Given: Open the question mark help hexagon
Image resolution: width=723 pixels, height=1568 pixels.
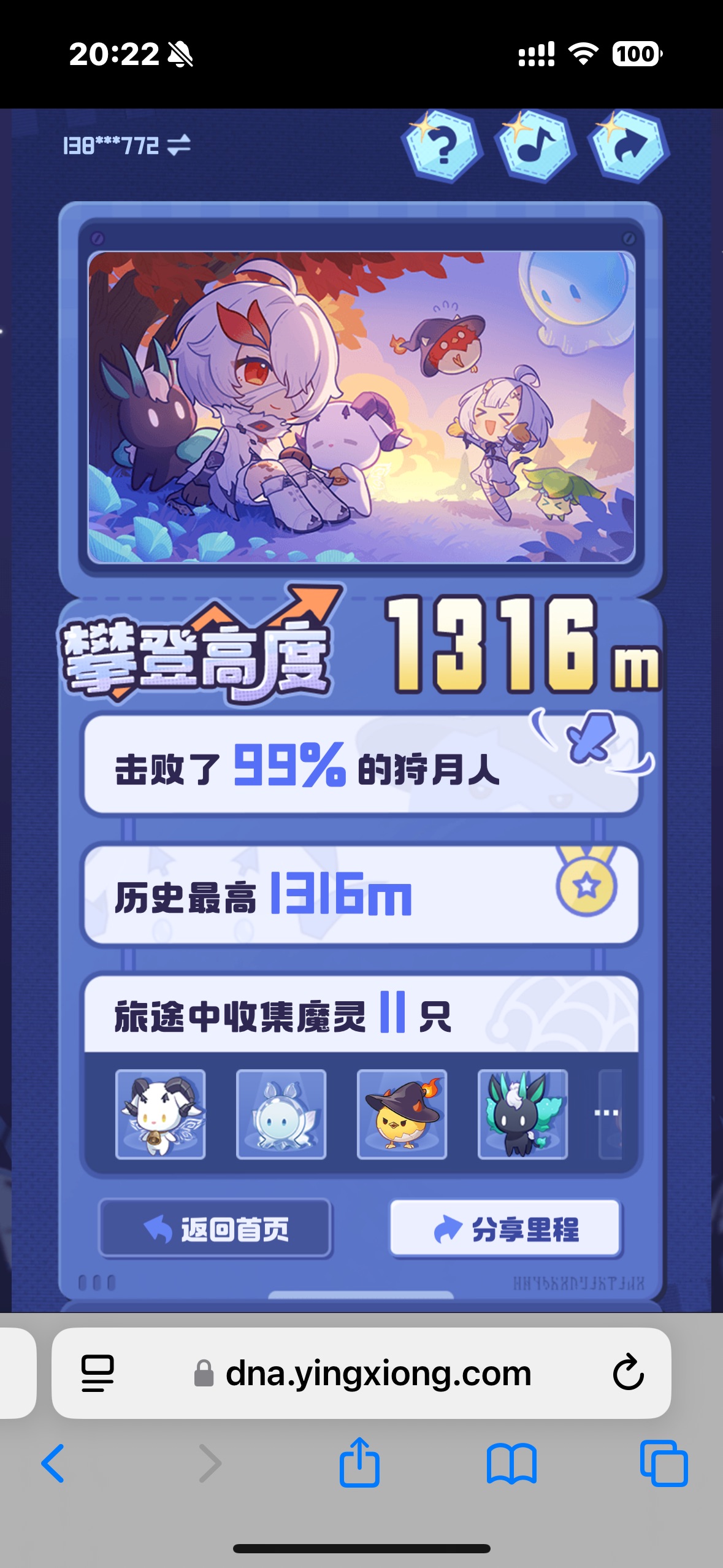Looking at the screenshot, I should click(x=442, y=147).
